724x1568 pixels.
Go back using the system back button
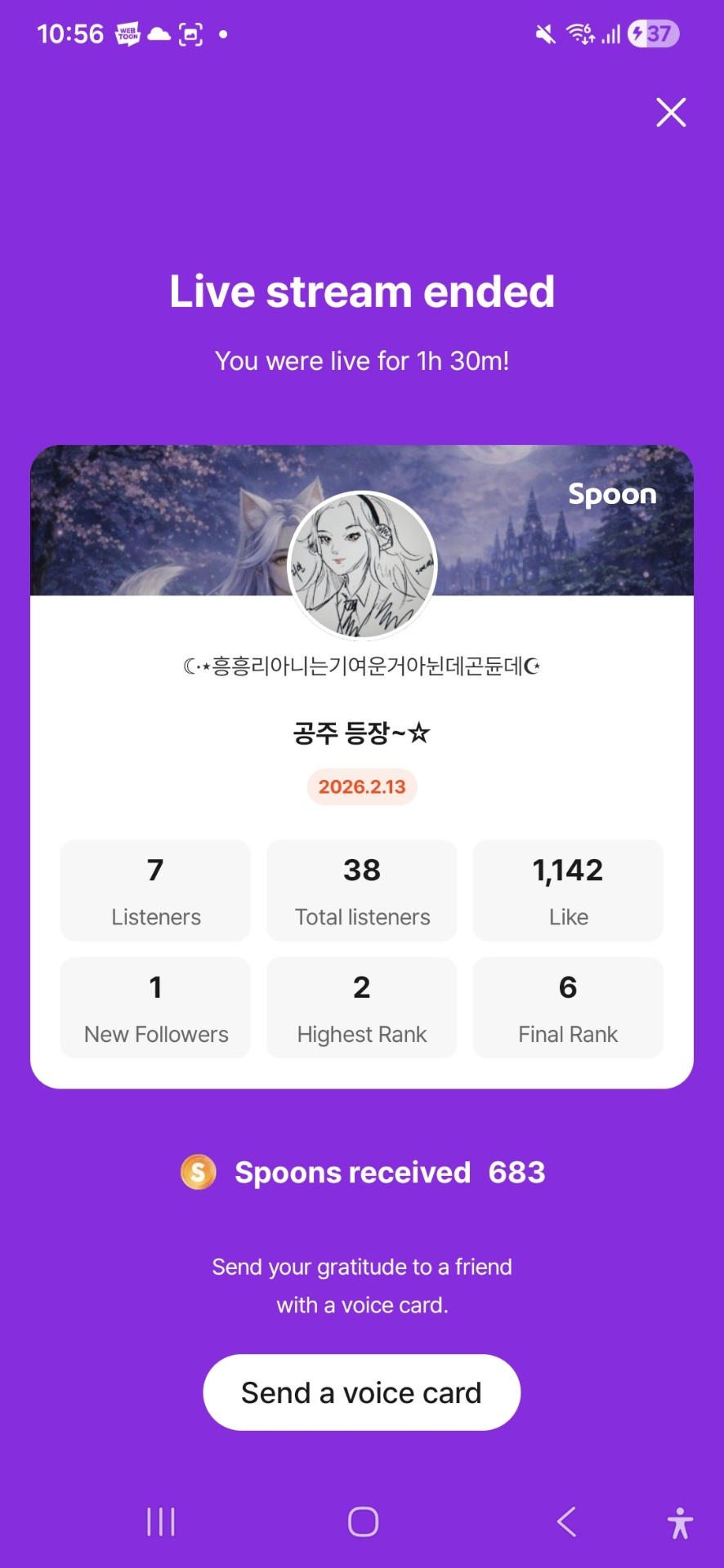[x=566, y=1521]
